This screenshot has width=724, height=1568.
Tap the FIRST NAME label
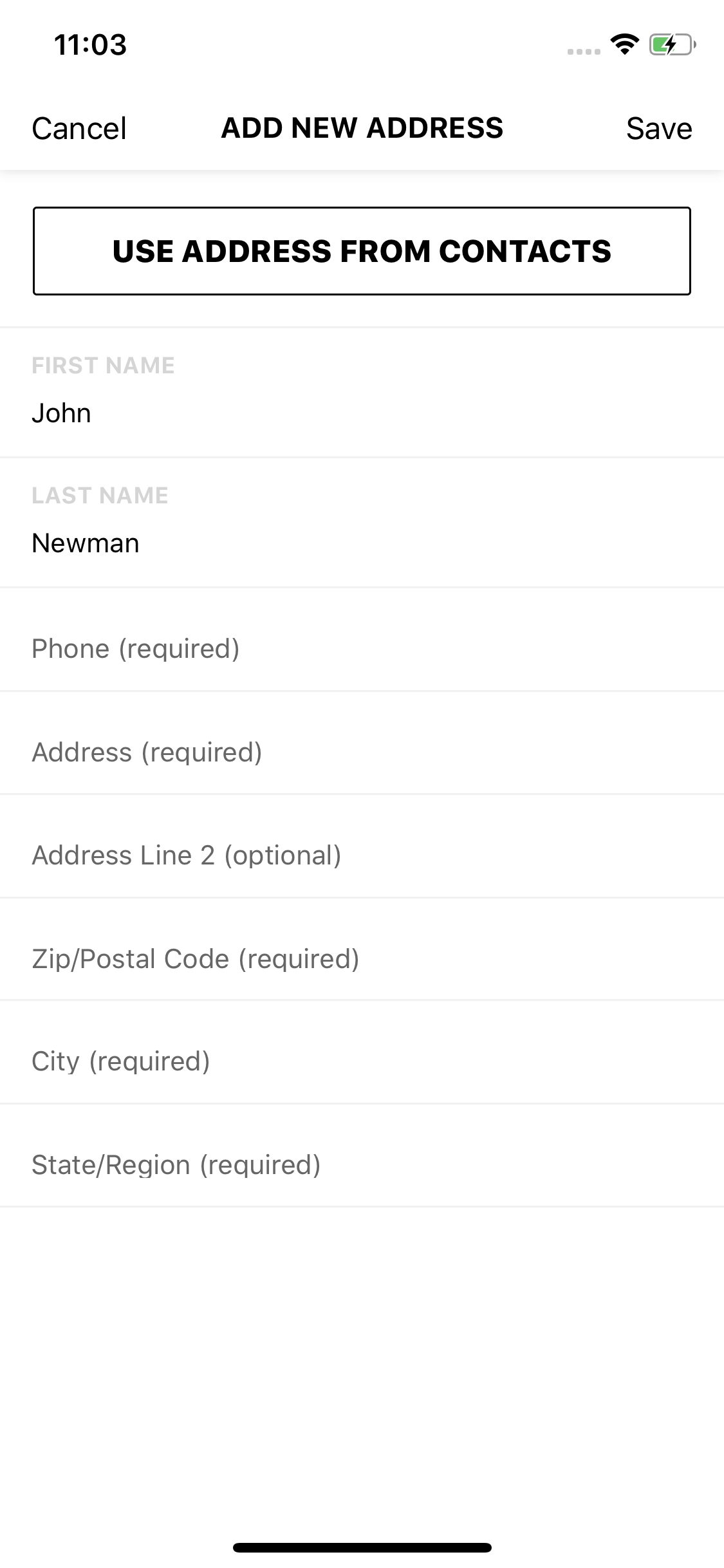tap(103, 365)
